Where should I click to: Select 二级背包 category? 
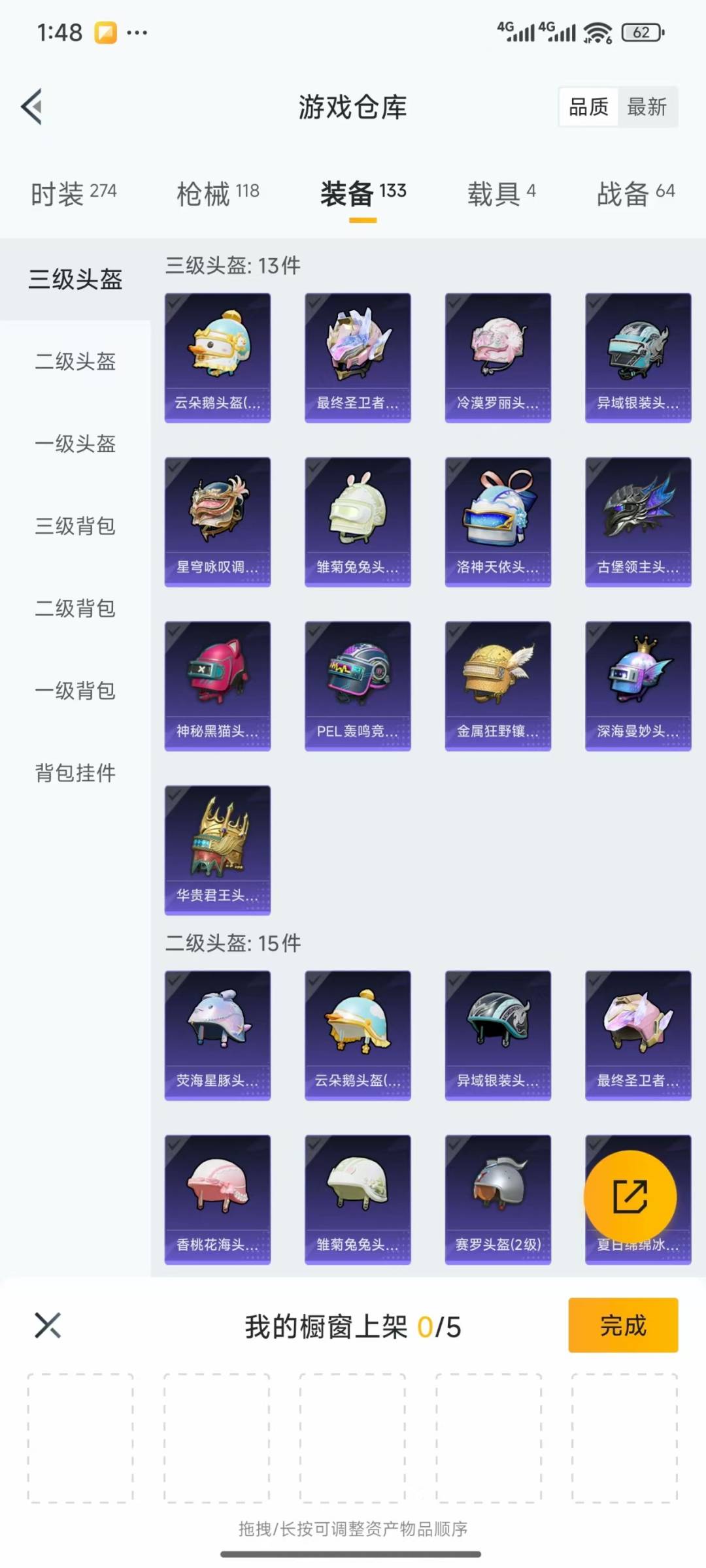[75, 608]
